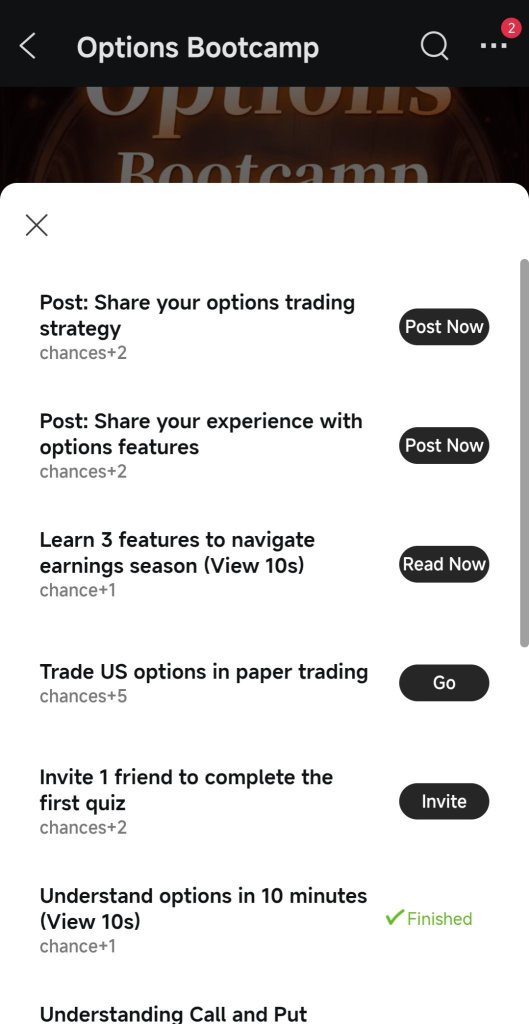Tap Go for paper trading US options
This screenshot has height=1024, width=529.
444,682
